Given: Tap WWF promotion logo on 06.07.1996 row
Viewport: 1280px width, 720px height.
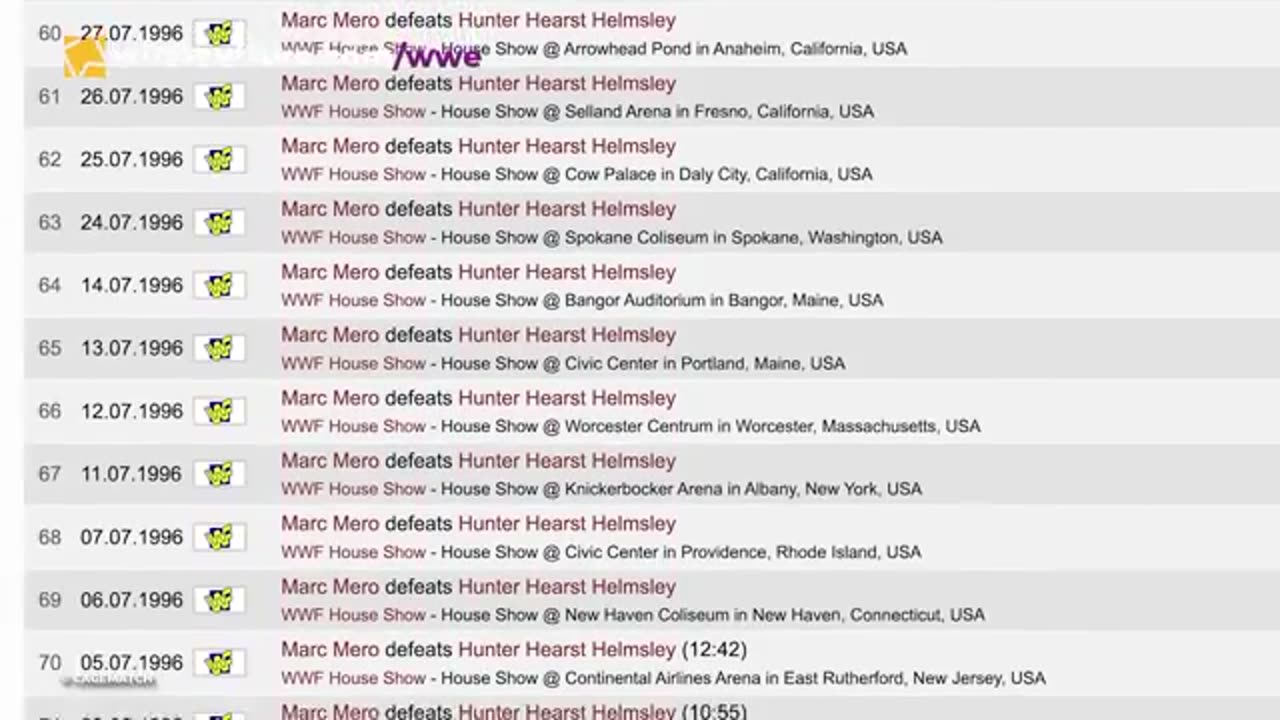Looking at the screenshot, I should point(219,600).
